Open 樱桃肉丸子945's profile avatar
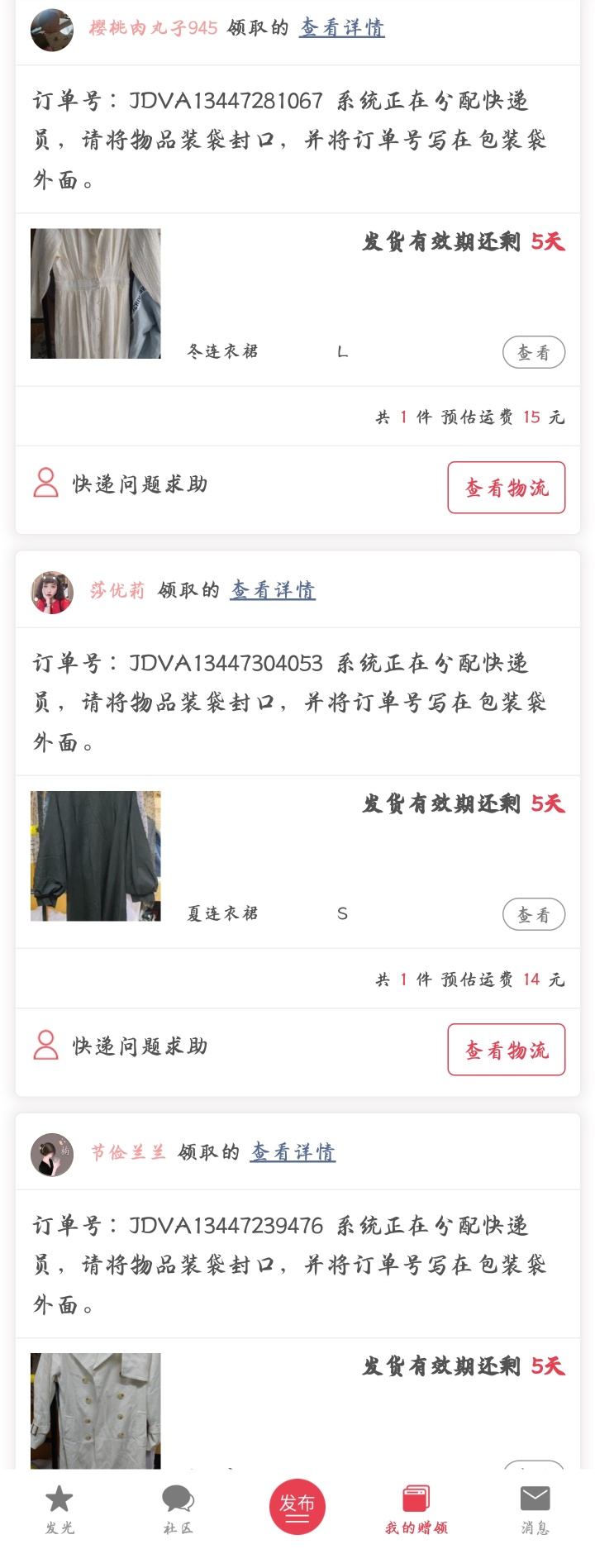Screen dimensions: 595x1568 pos(52,30)
